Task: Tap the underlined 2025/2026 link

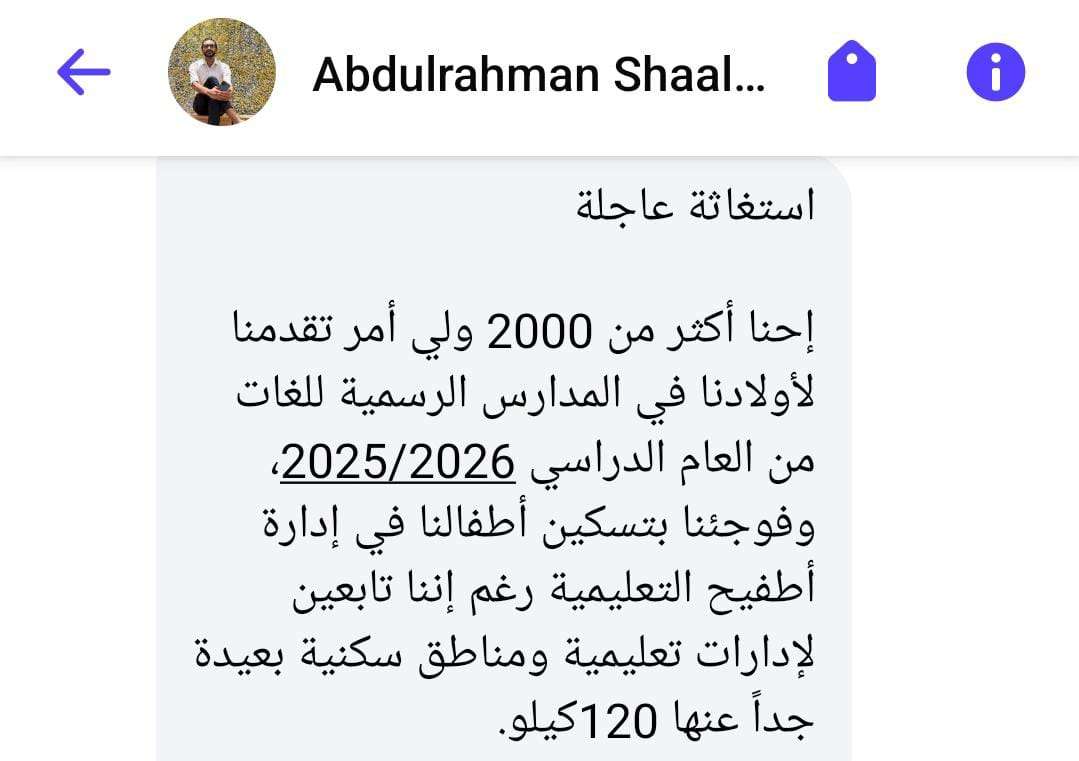Action: click(398, 462)
